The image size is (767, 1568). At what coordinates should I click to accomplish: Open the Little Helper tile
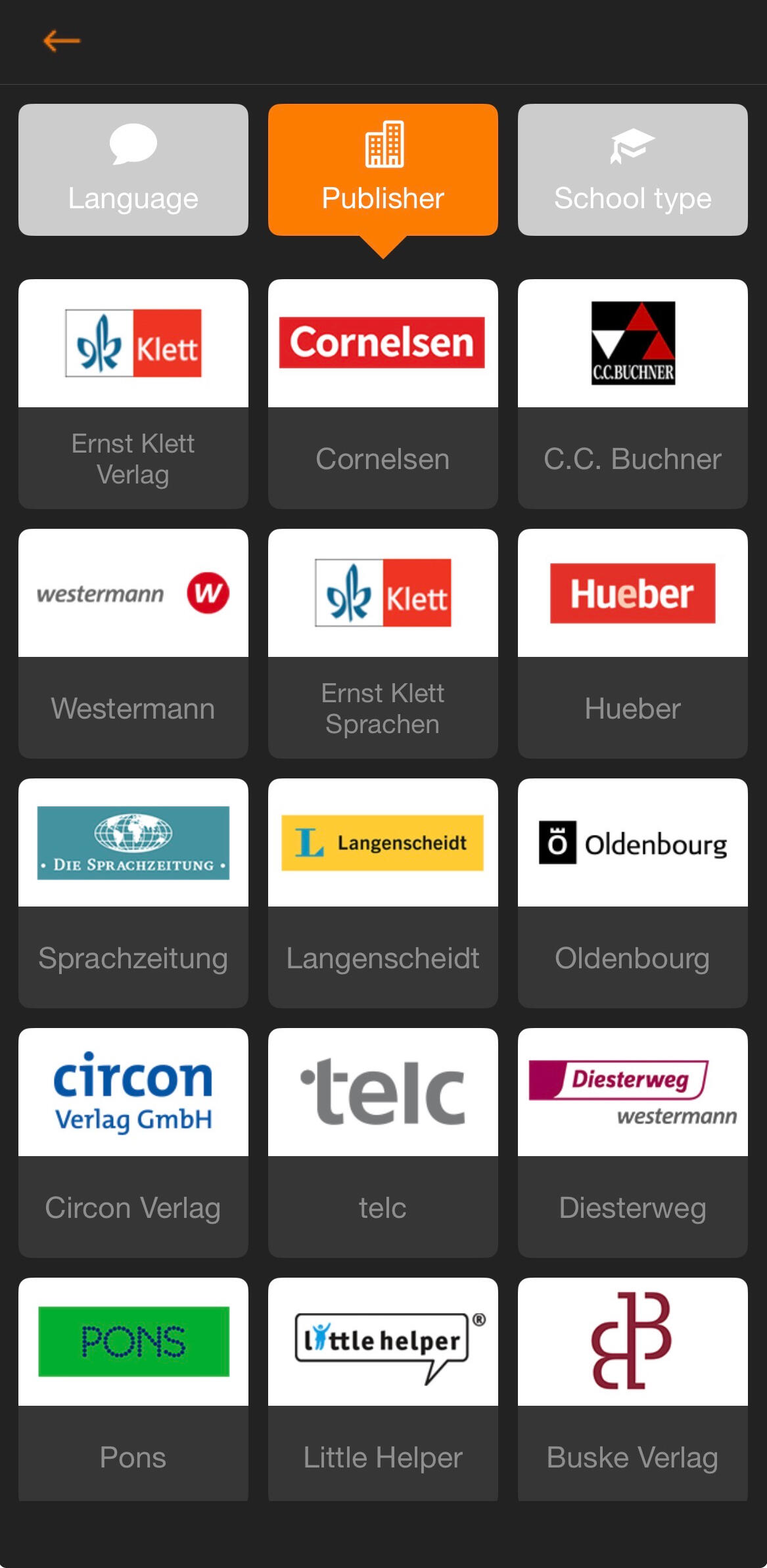pos(383,1389)
